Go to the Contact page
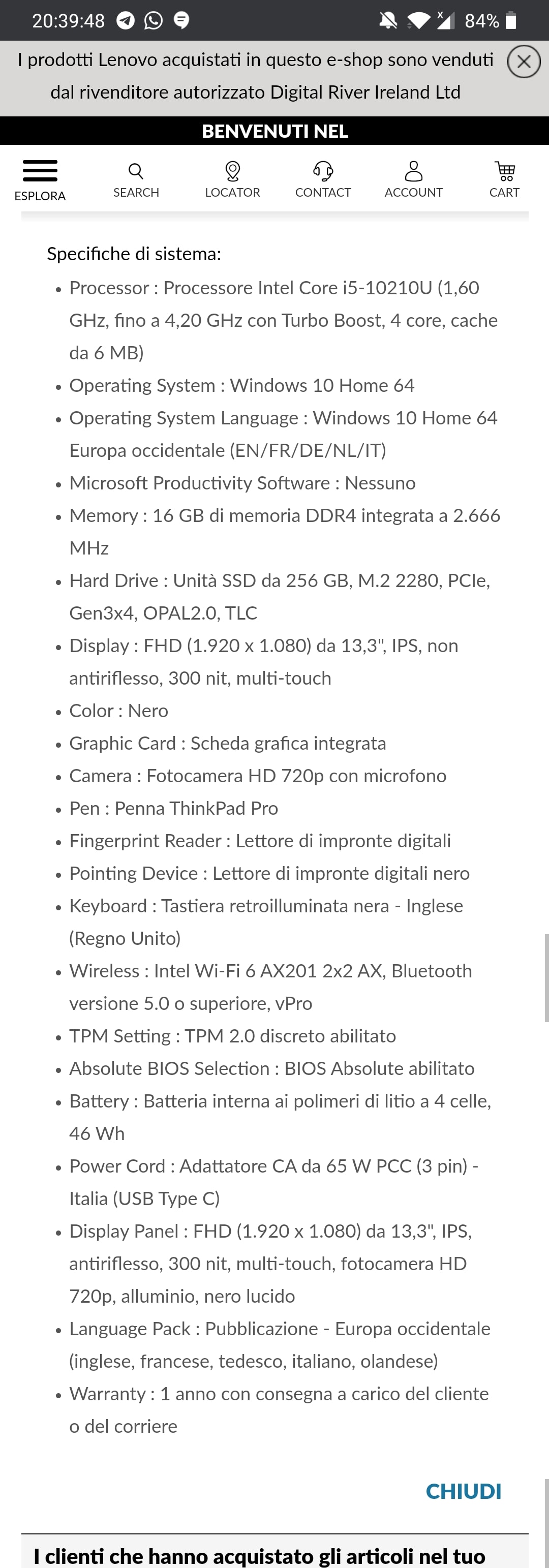The image size is (549, 1568). 323,179
